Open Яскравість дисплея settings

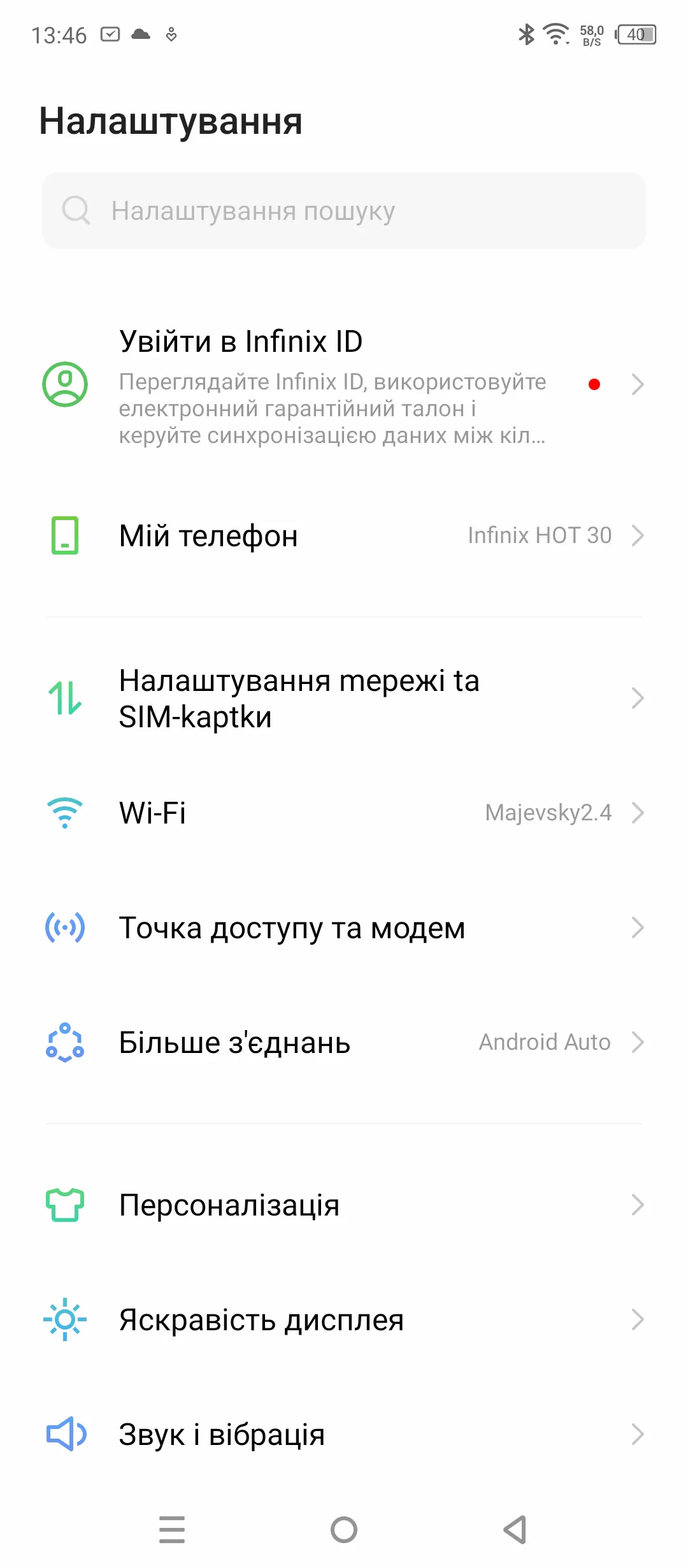(344, 1320)
